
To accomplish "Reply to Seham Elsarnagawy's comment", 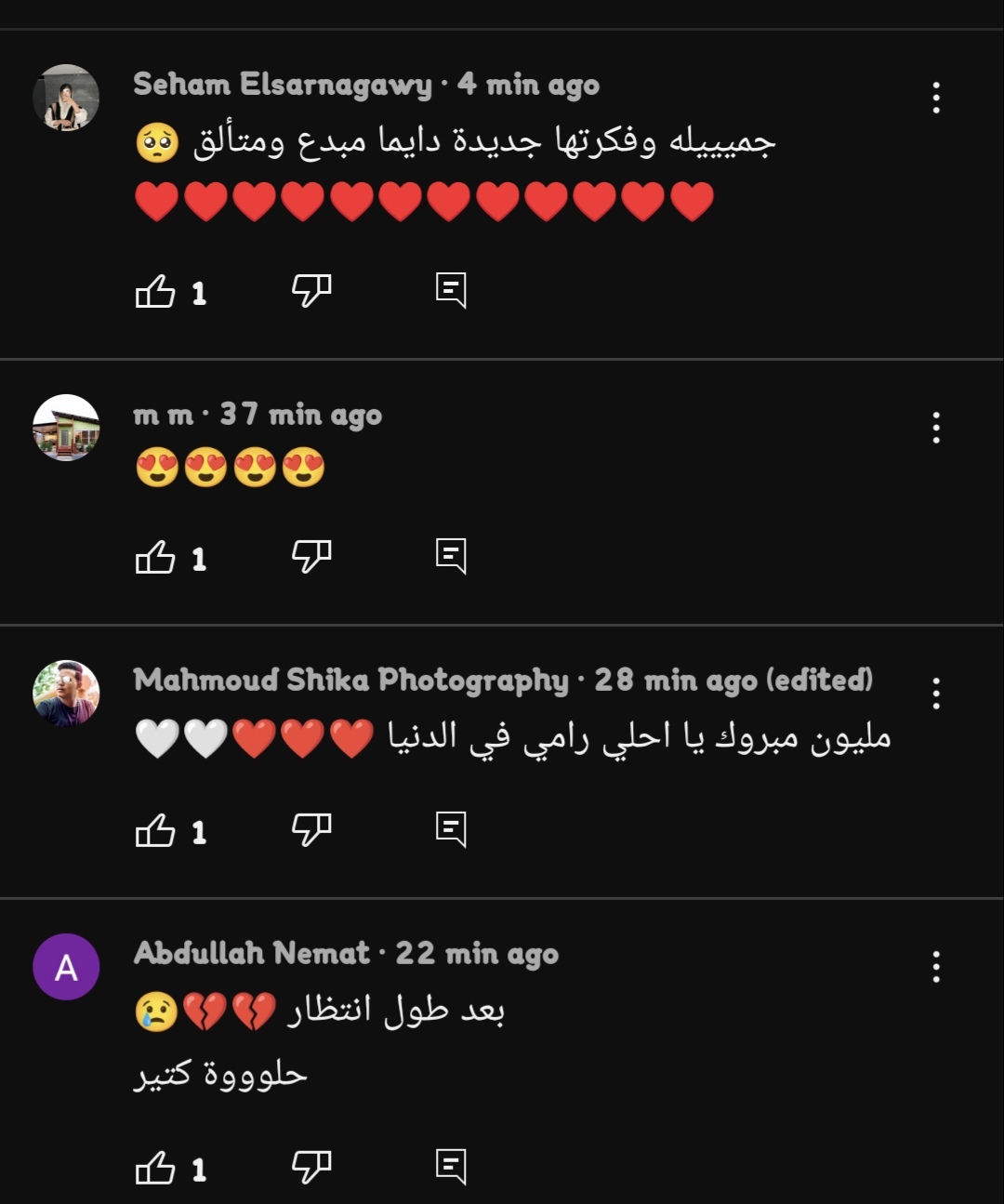I will (x=451, y=290).
